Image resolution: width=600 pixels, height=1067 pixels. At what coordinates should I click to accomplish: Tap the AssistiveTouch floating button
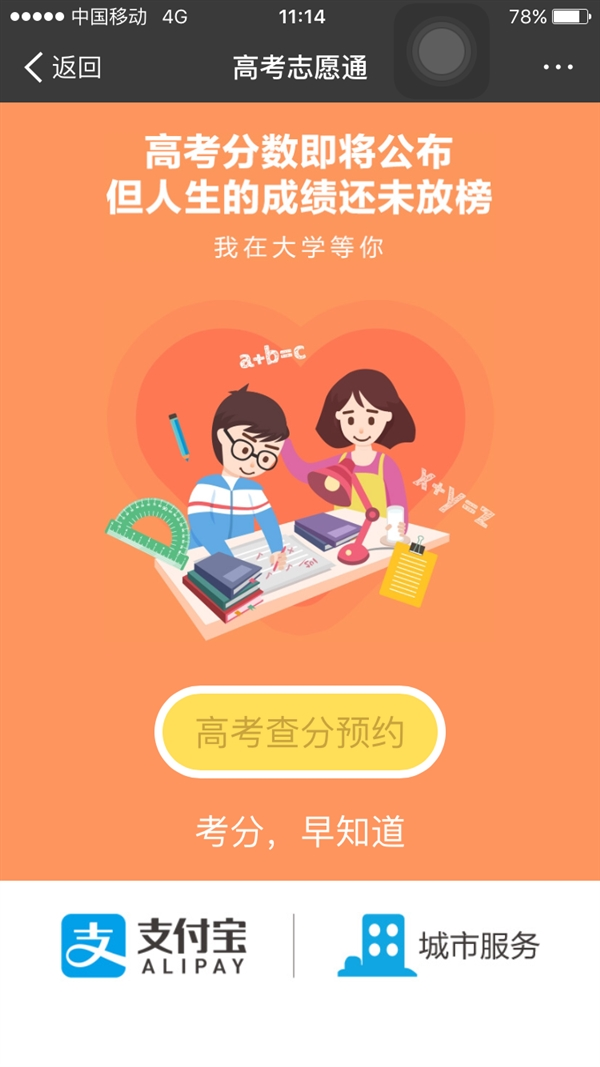tap(442, 52)
